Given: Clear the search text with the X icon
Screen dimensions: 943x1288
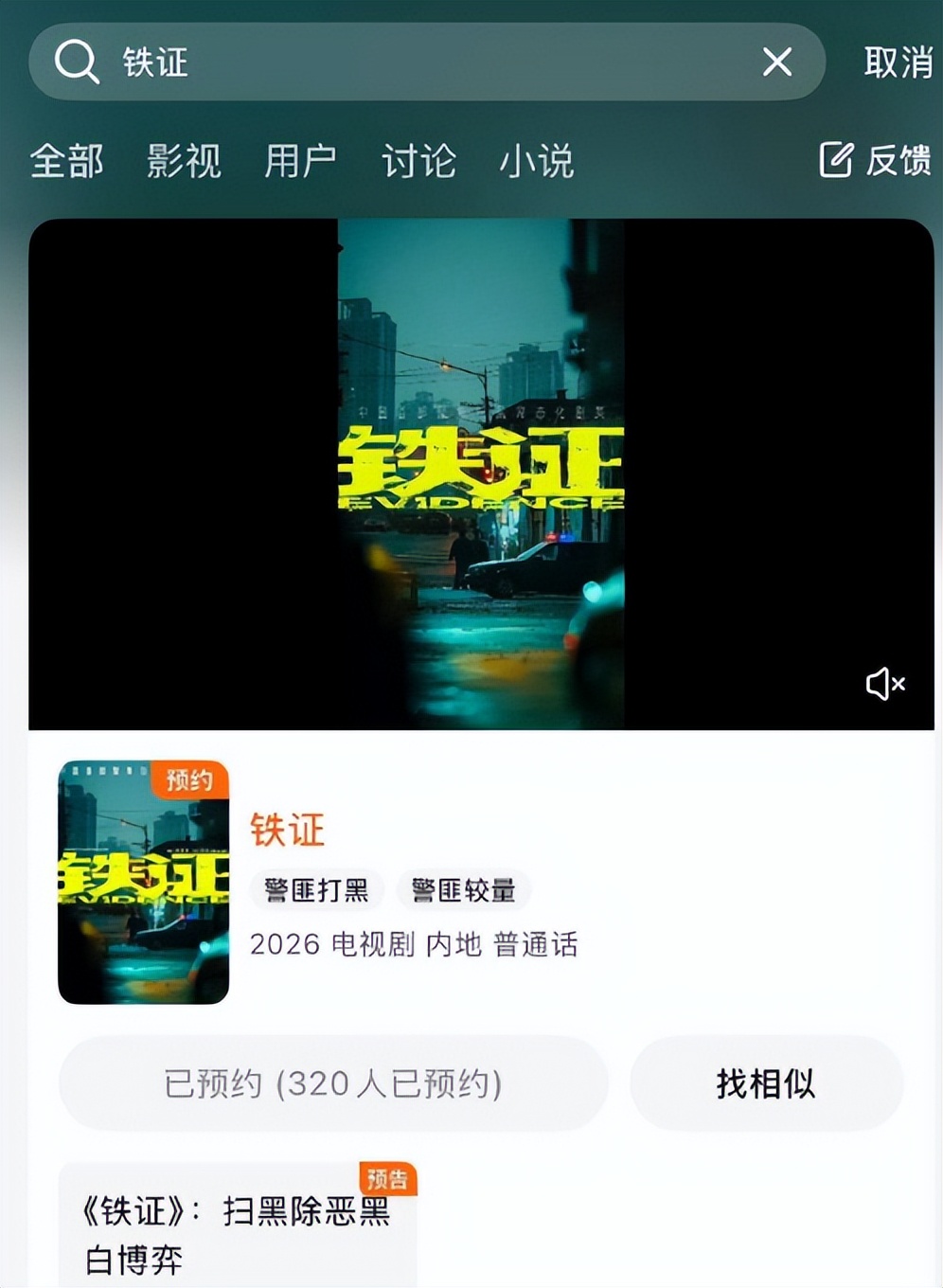Looking at the screenshot, I should 776,63.
